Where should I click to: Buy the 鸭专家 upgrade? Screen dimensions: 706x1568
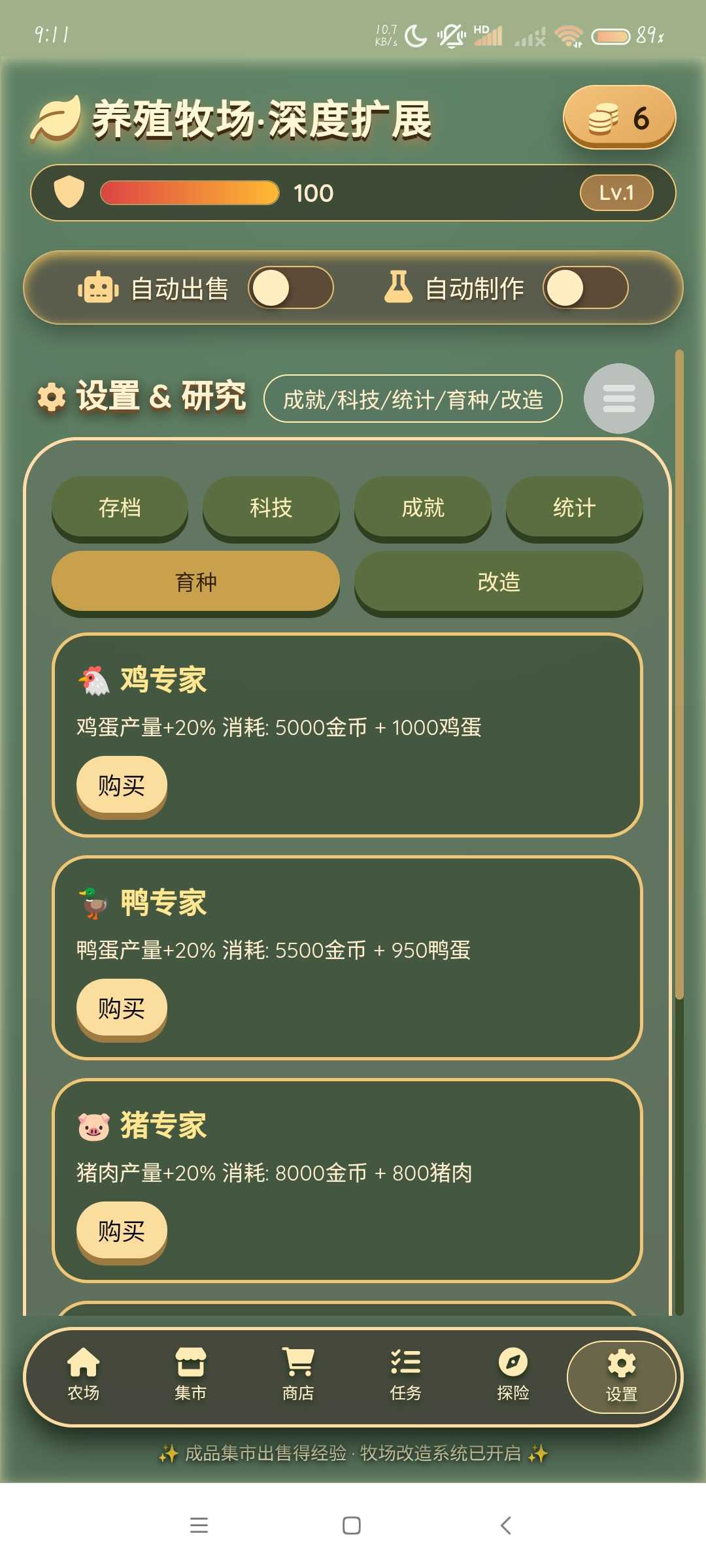click(122, 1008)
